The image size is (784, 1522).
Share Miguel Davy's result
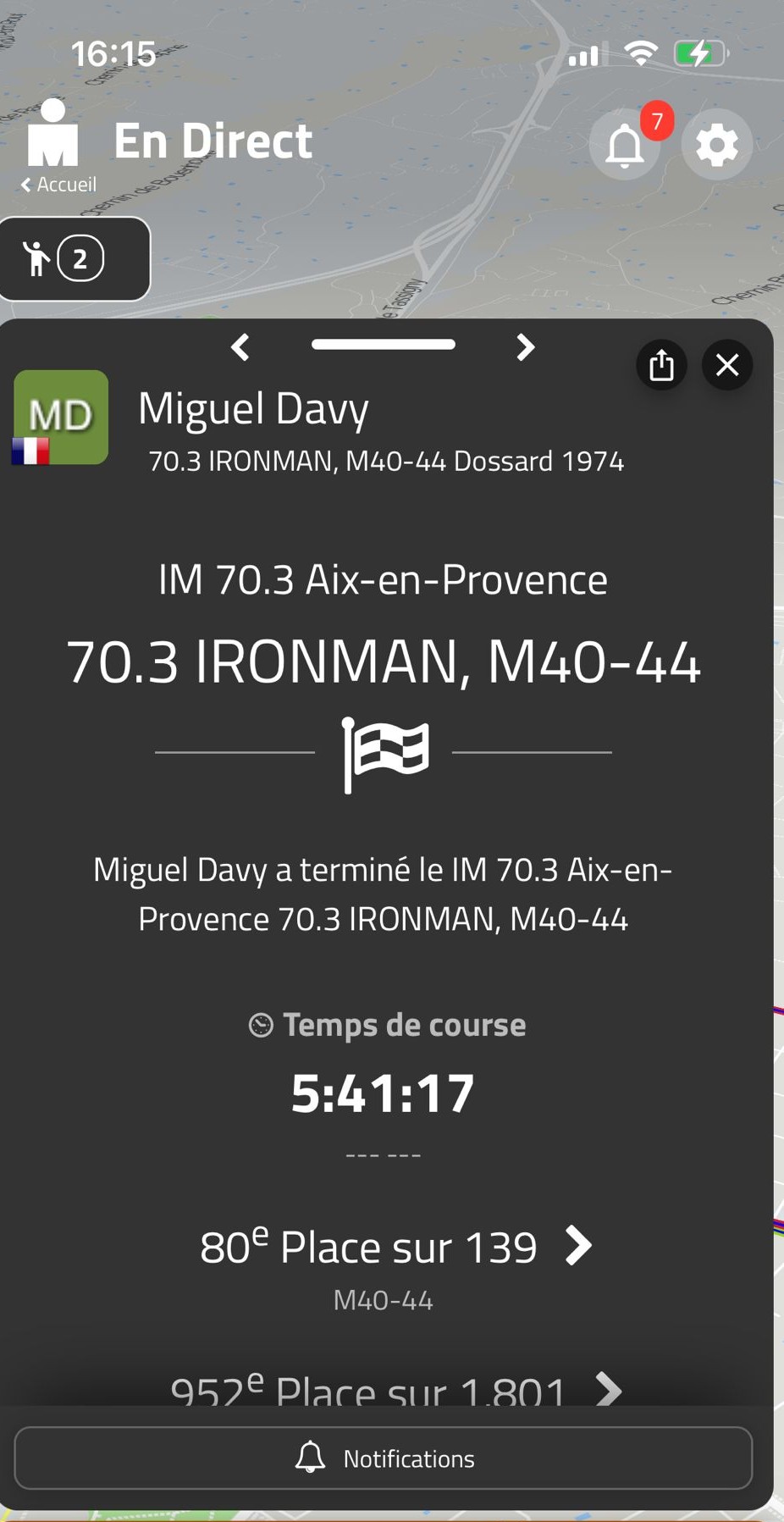tap(661, 365)
